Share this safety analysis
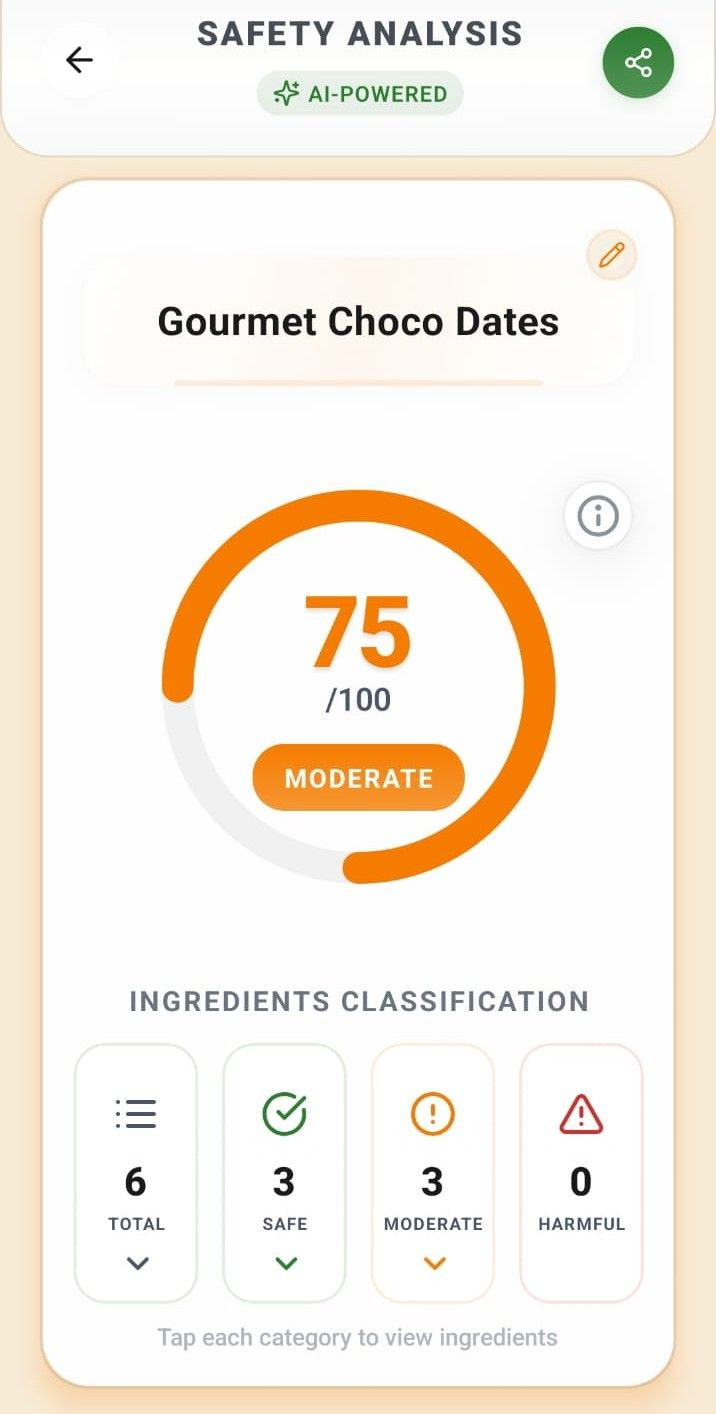The image size is (716, 1414). click(x=638, y=63)
